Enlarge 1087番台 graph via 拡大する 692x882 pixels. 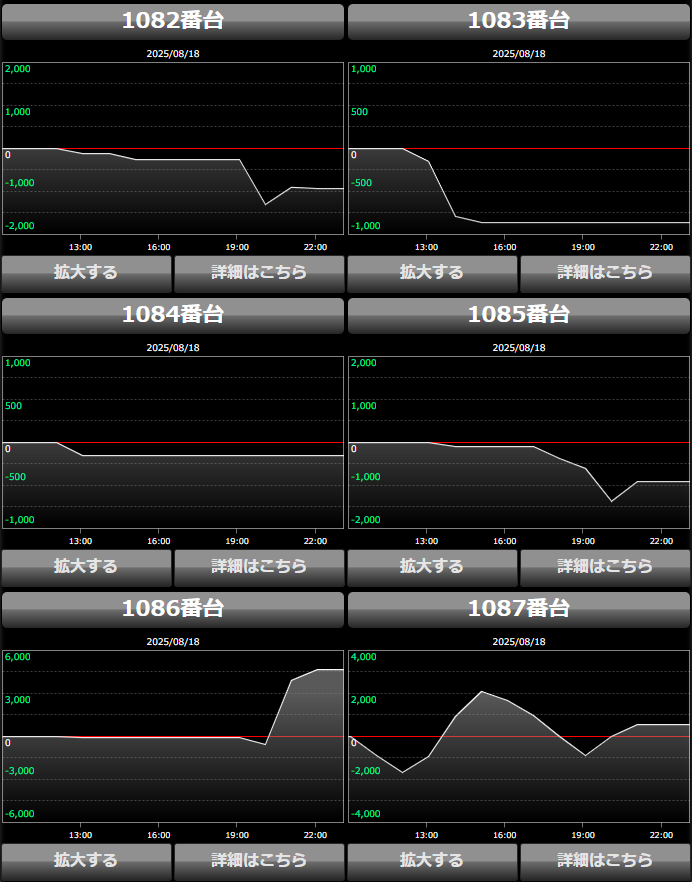(x=432, y=860)
